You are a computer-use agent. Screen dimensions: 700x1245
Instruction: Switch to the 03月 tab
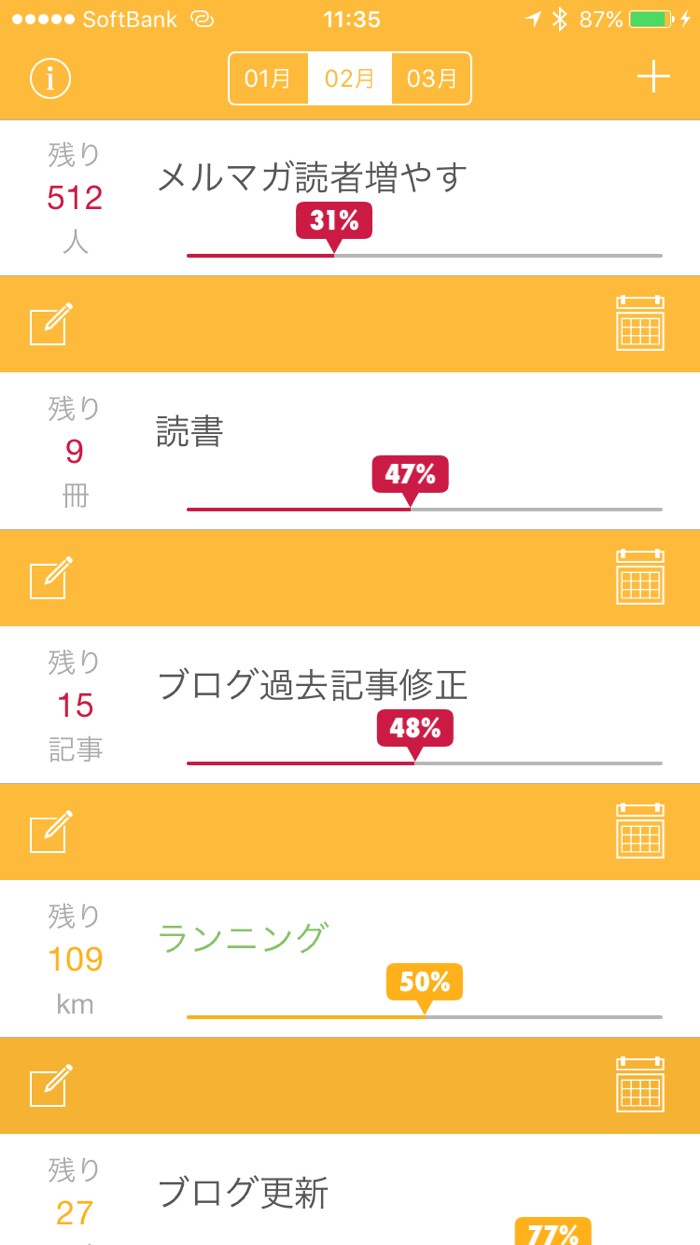point(431,79)
